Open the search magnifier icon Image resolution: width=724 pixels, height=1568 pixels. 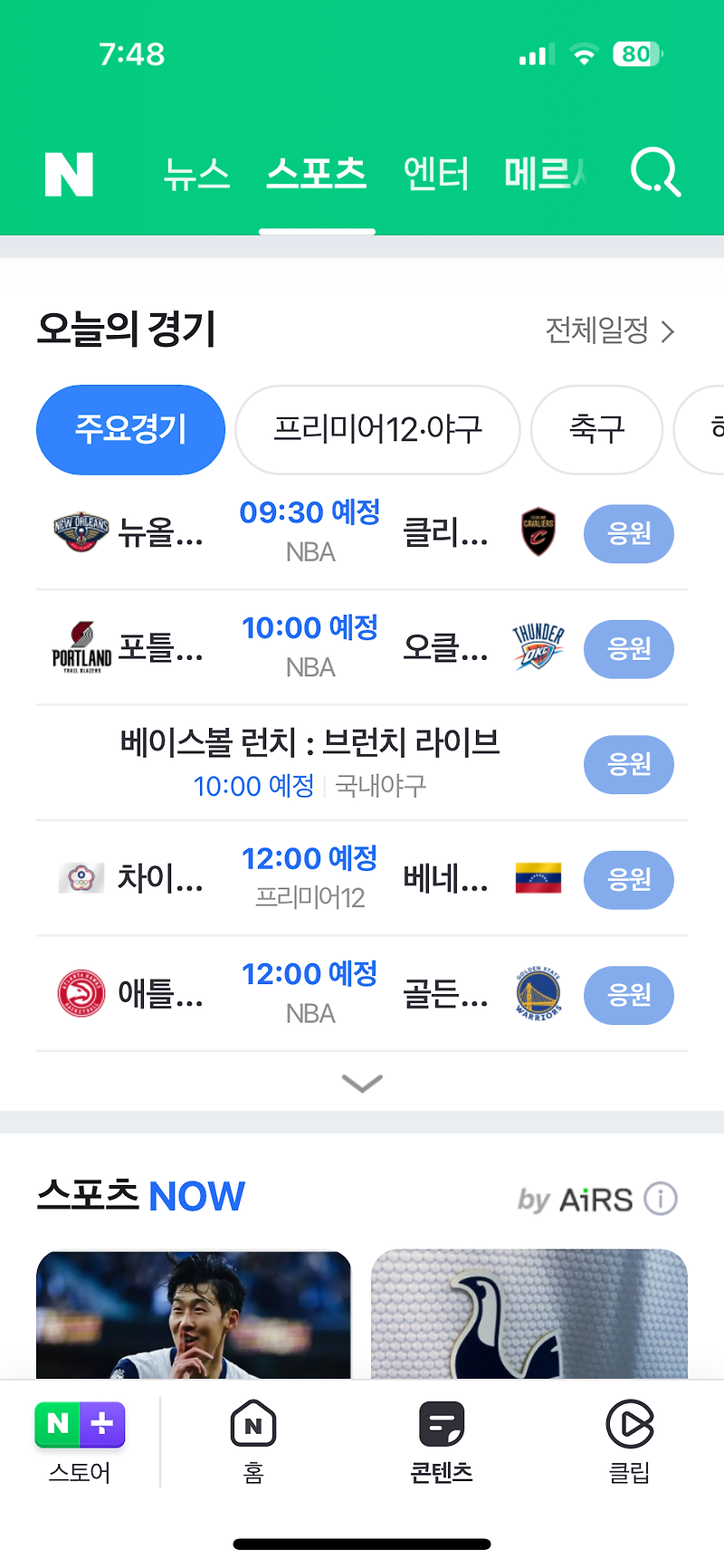coord(655,172)
